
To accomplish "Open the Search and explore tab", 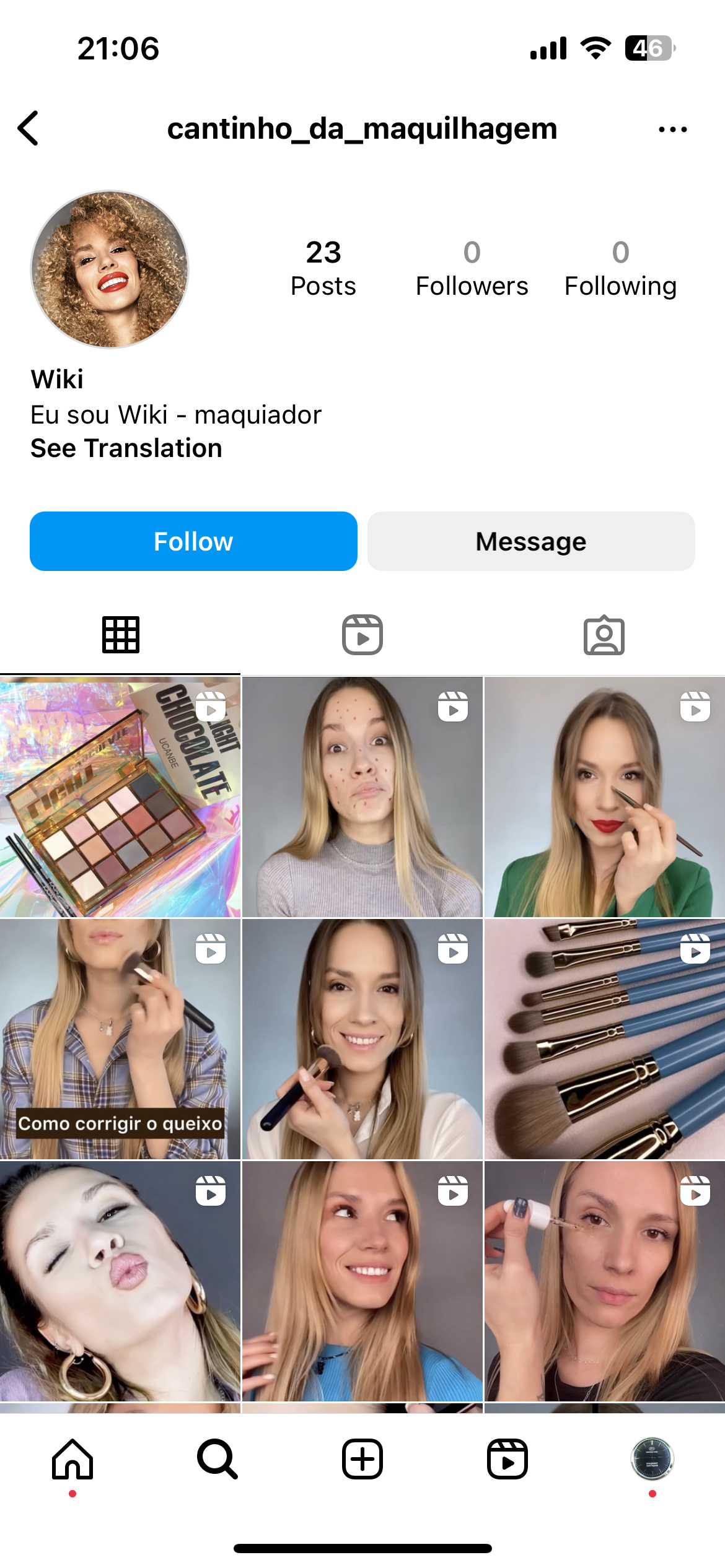I will [x=217, y=1459].
